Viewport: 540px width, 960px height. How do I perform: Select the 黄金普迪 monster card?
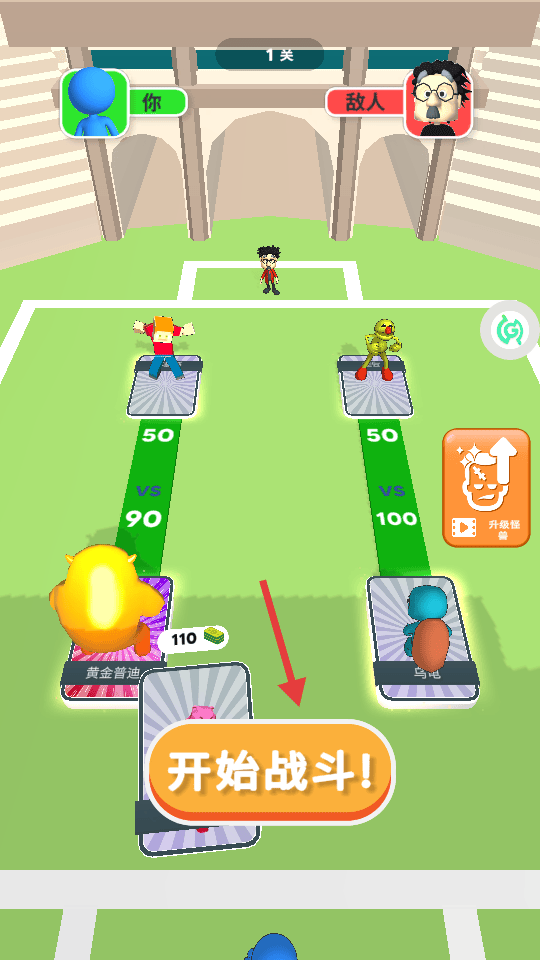tap(114, 637)
